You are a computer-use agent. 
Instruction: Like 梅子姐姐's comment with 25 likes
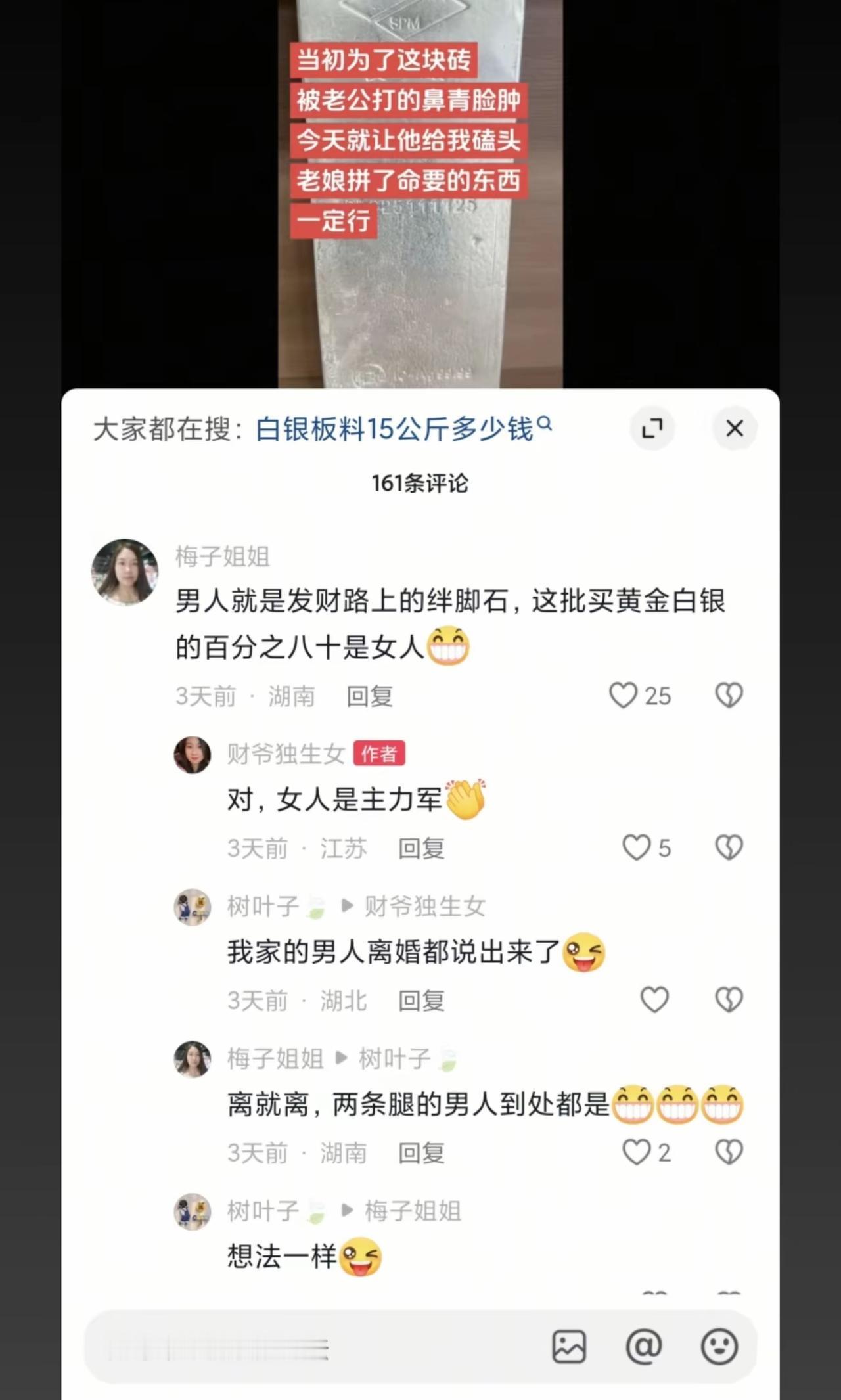(623, 695)
